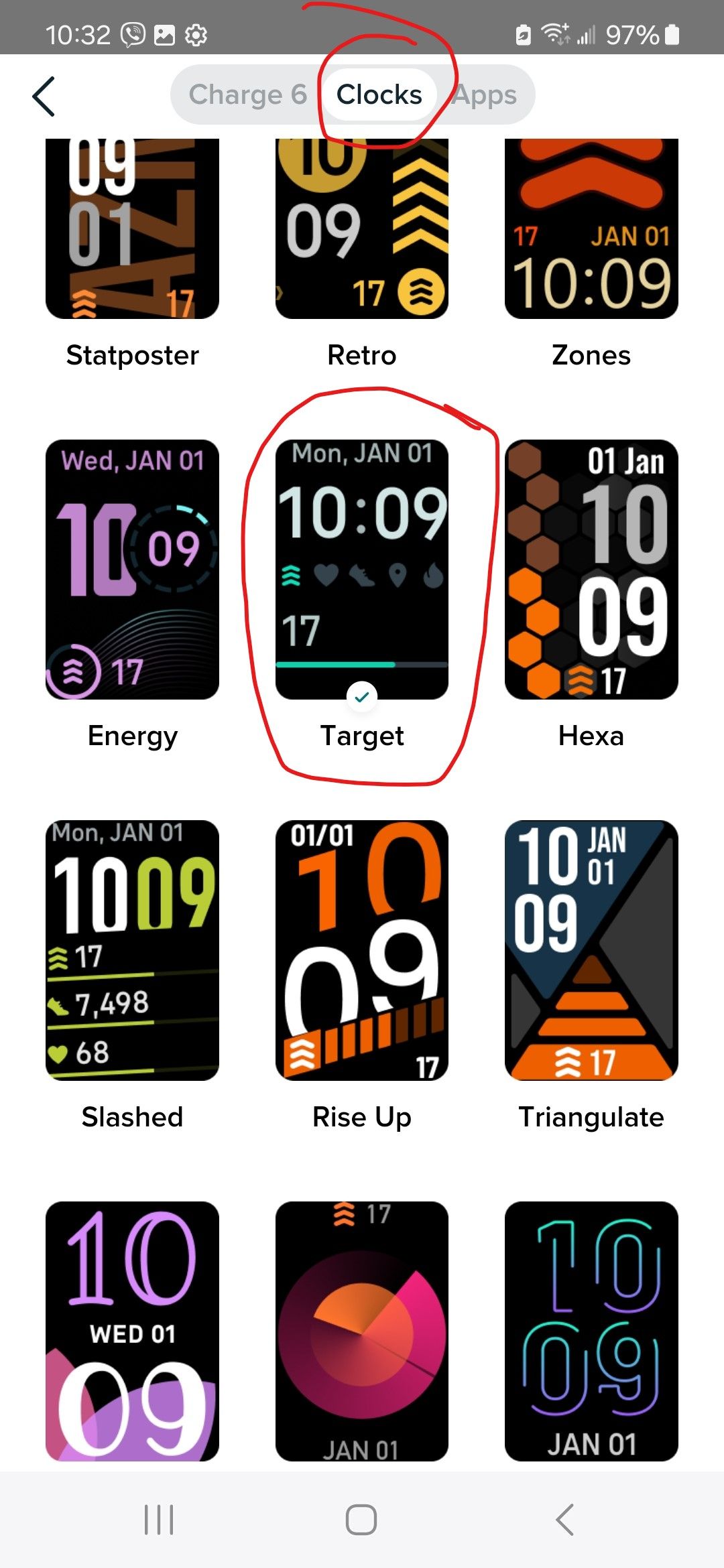Tap the system home button

click(361, 1520)
